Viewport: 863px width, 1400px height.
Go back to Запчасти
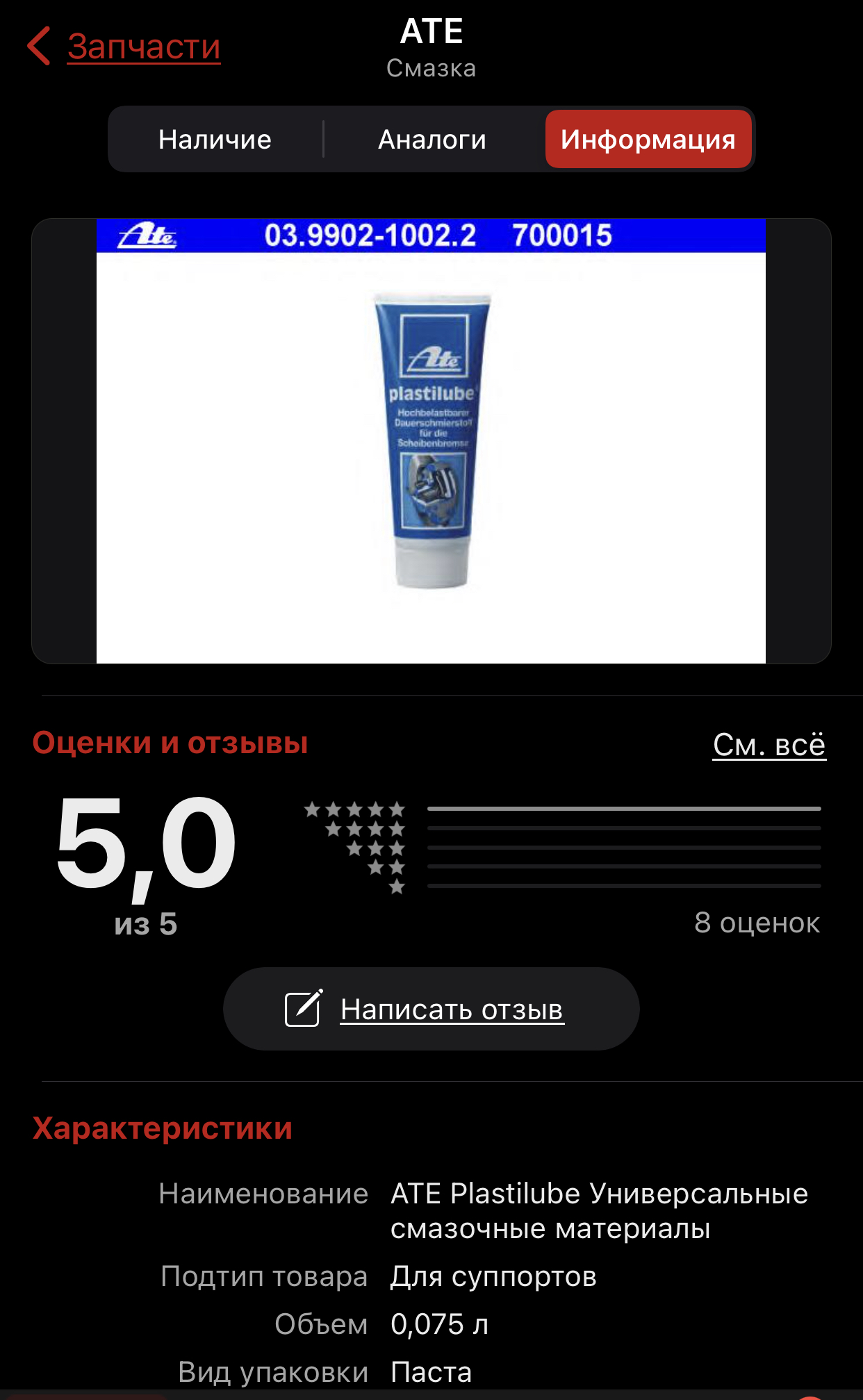click(x=124, y=47)
